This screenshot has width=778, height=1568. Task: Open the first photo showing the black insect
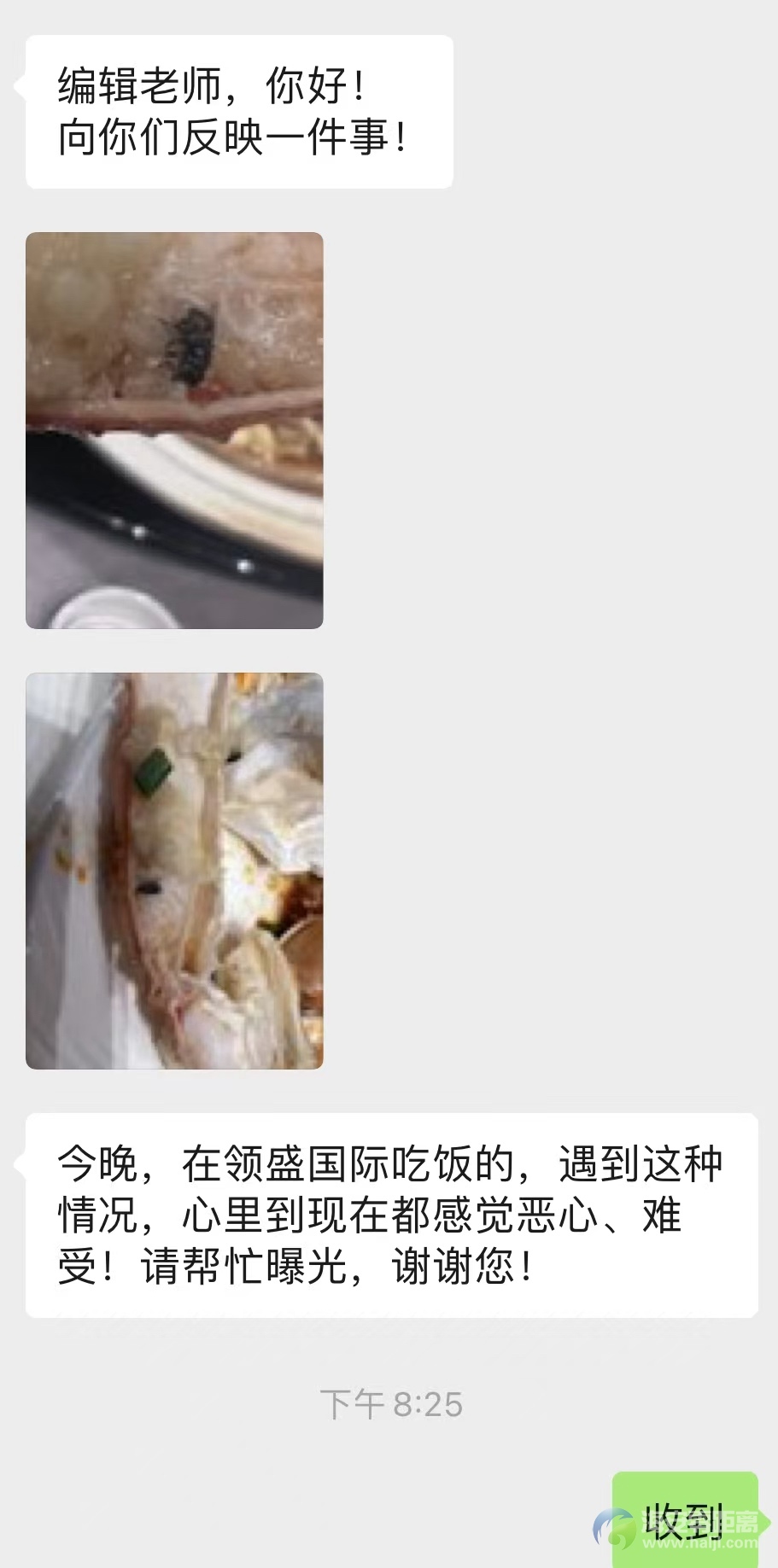(x=174, y=430)
